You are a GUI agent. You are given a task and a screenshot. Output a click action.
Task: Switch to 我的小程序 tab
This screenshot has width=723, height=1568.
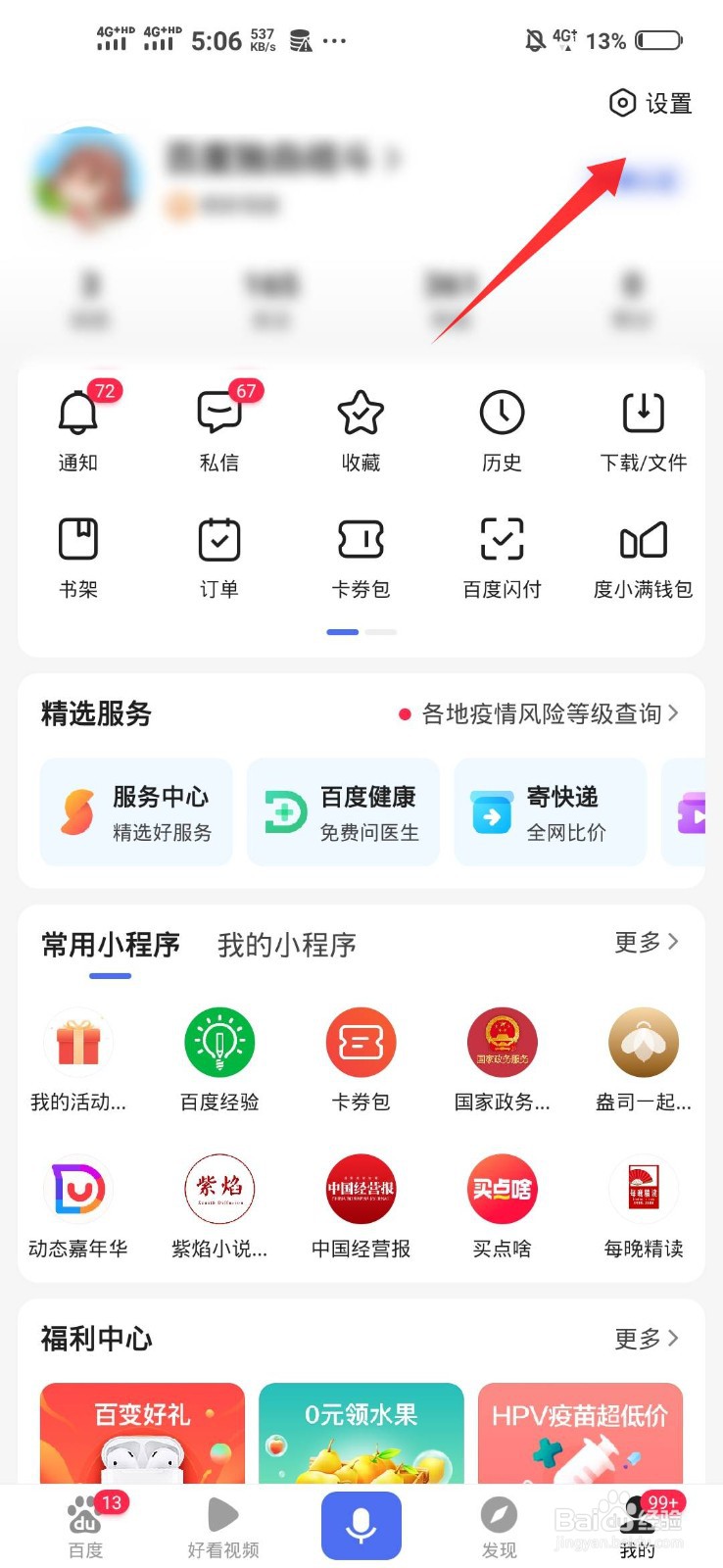286,945
